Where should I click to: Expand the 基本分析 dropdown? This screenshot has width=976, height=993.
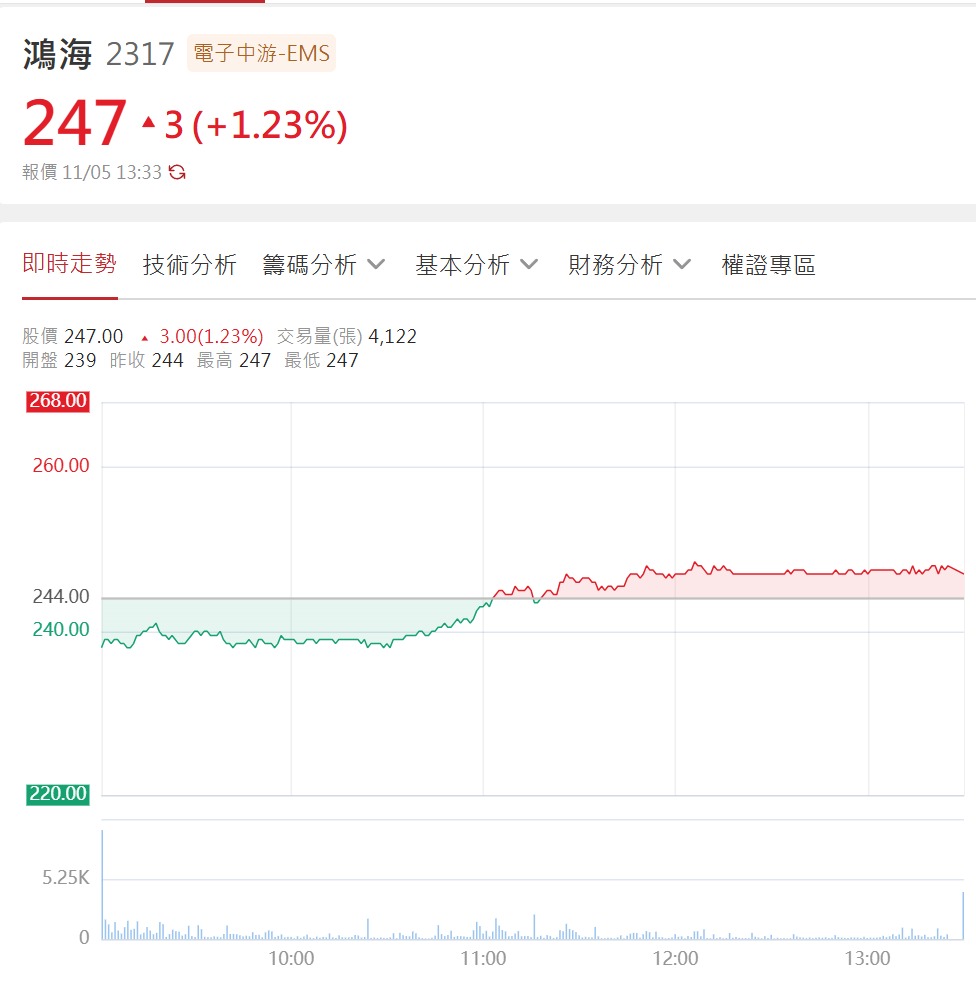point(476,265)
